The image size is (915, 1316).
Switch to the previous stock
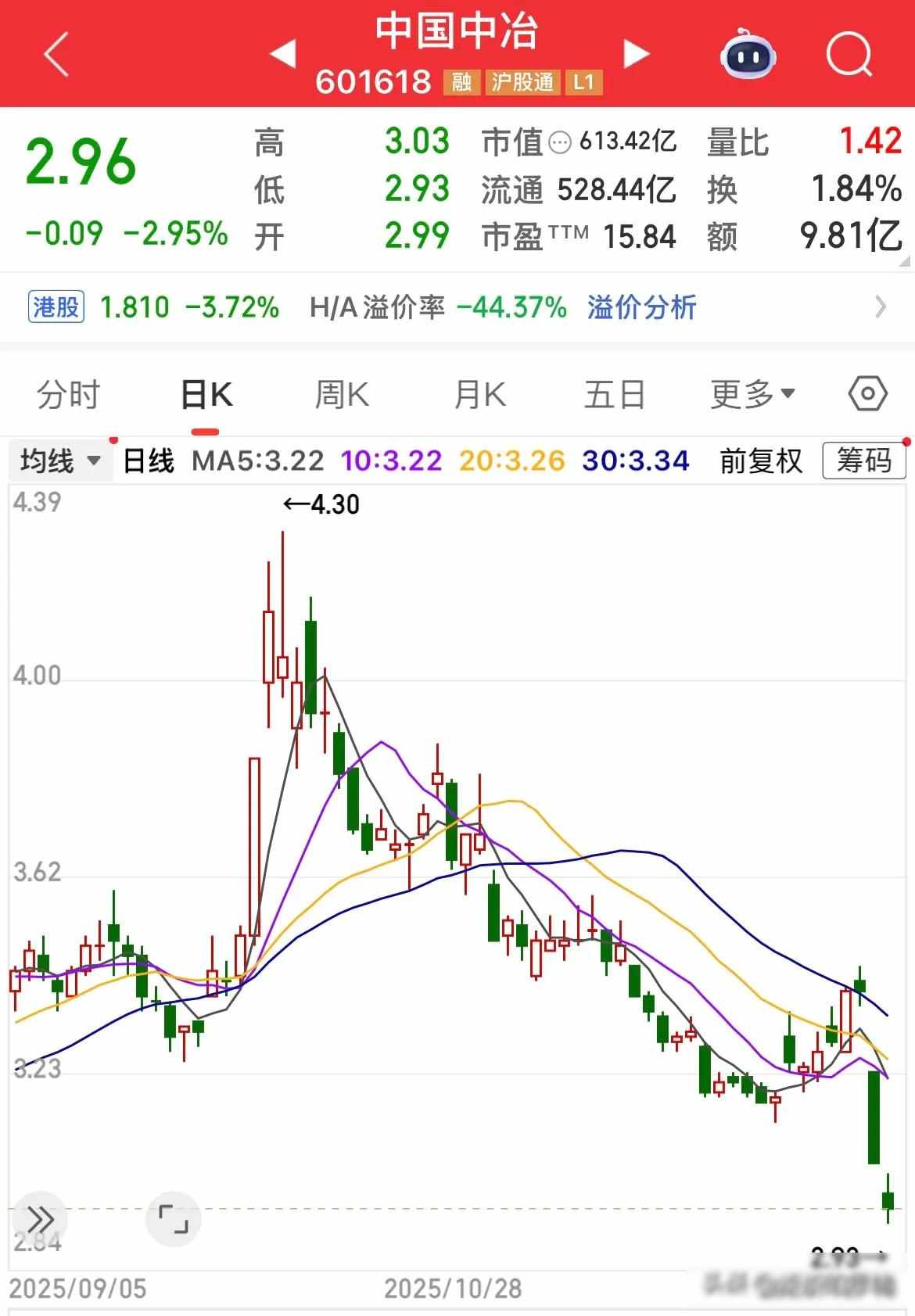(282, 54)
